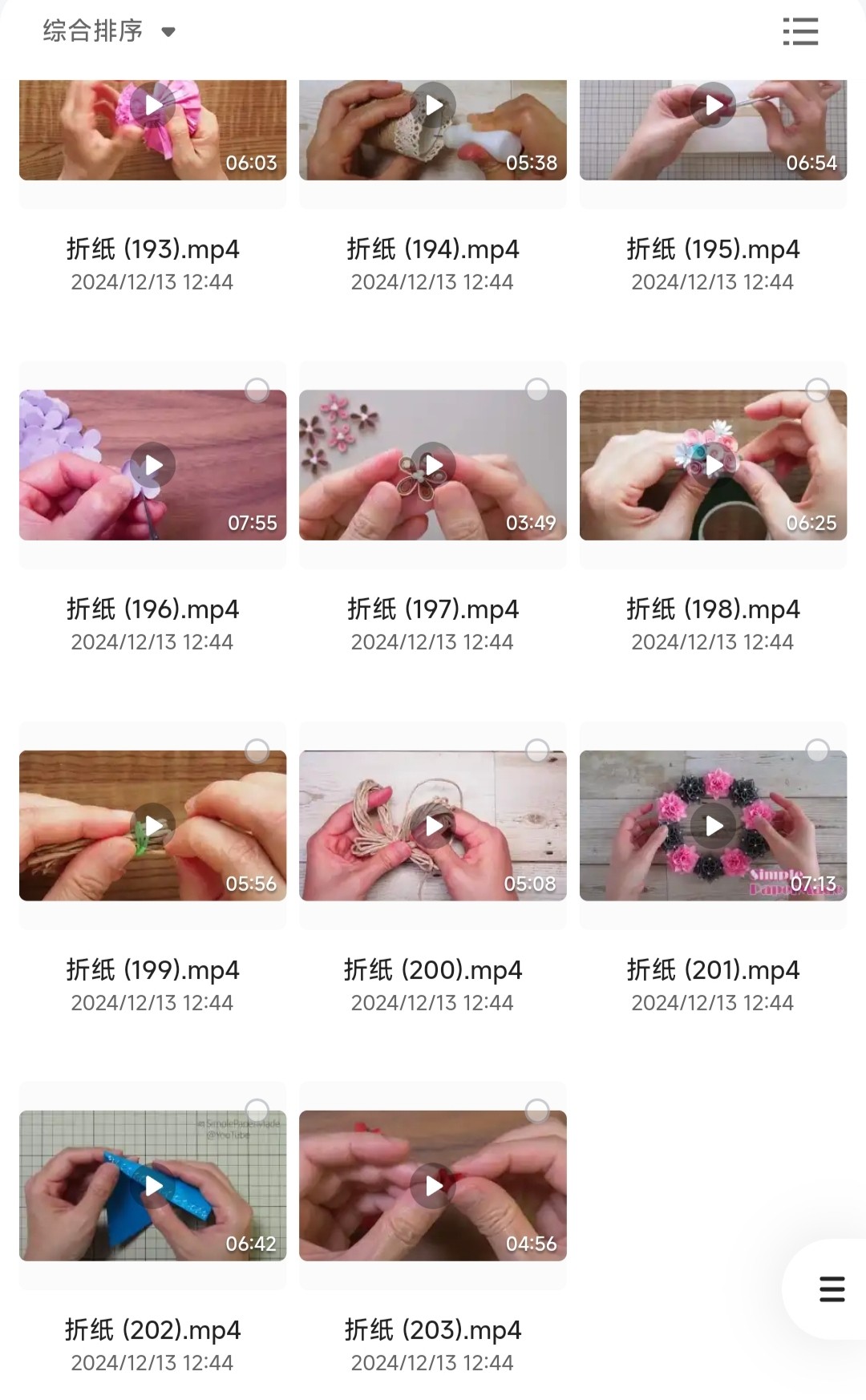The width and height of the screenshot is (866, 1400).
Task: Switch to list view layout
Action: [x=799, y=32]
